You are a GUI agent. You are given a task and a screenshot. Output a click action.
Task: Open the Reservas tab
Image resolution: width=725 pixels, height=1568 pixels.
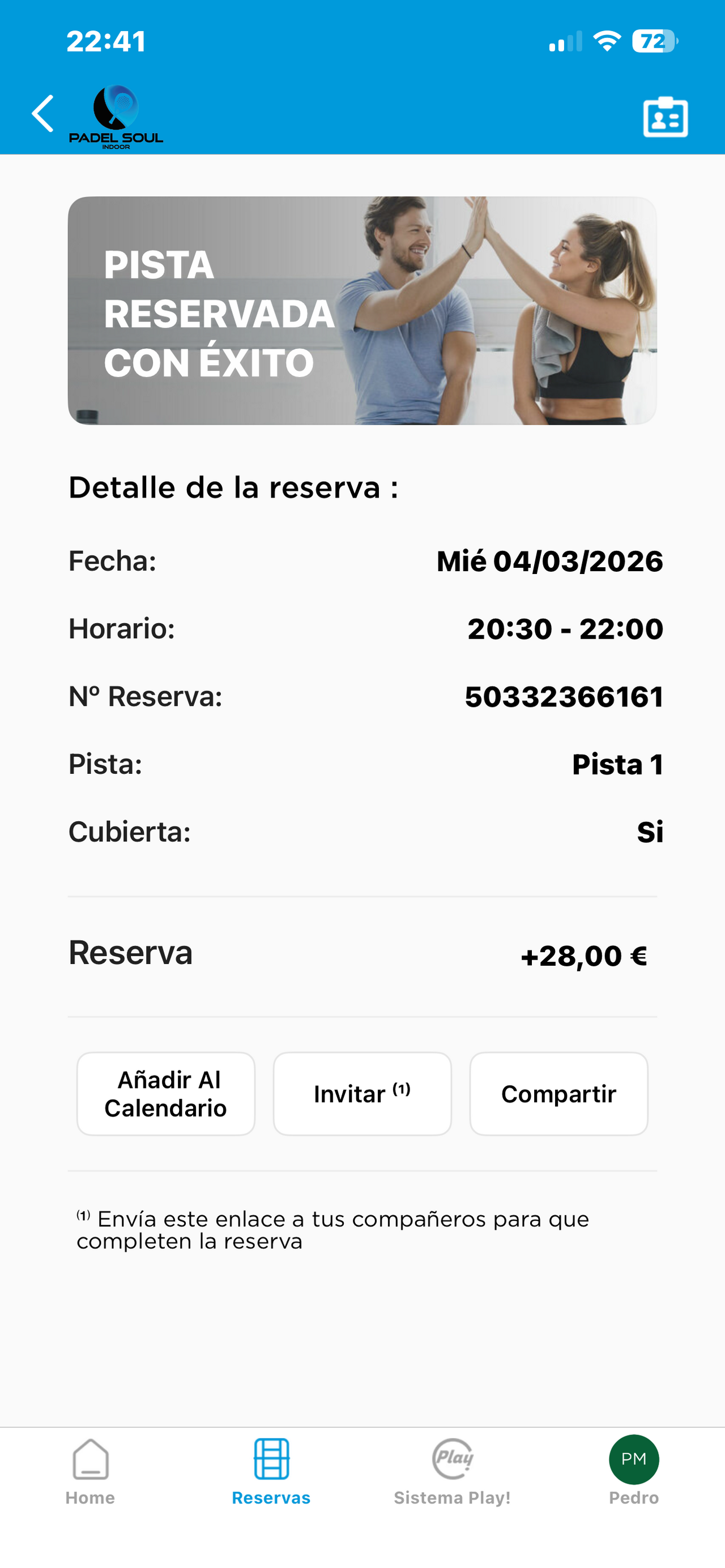click(x=271, y=1471)
